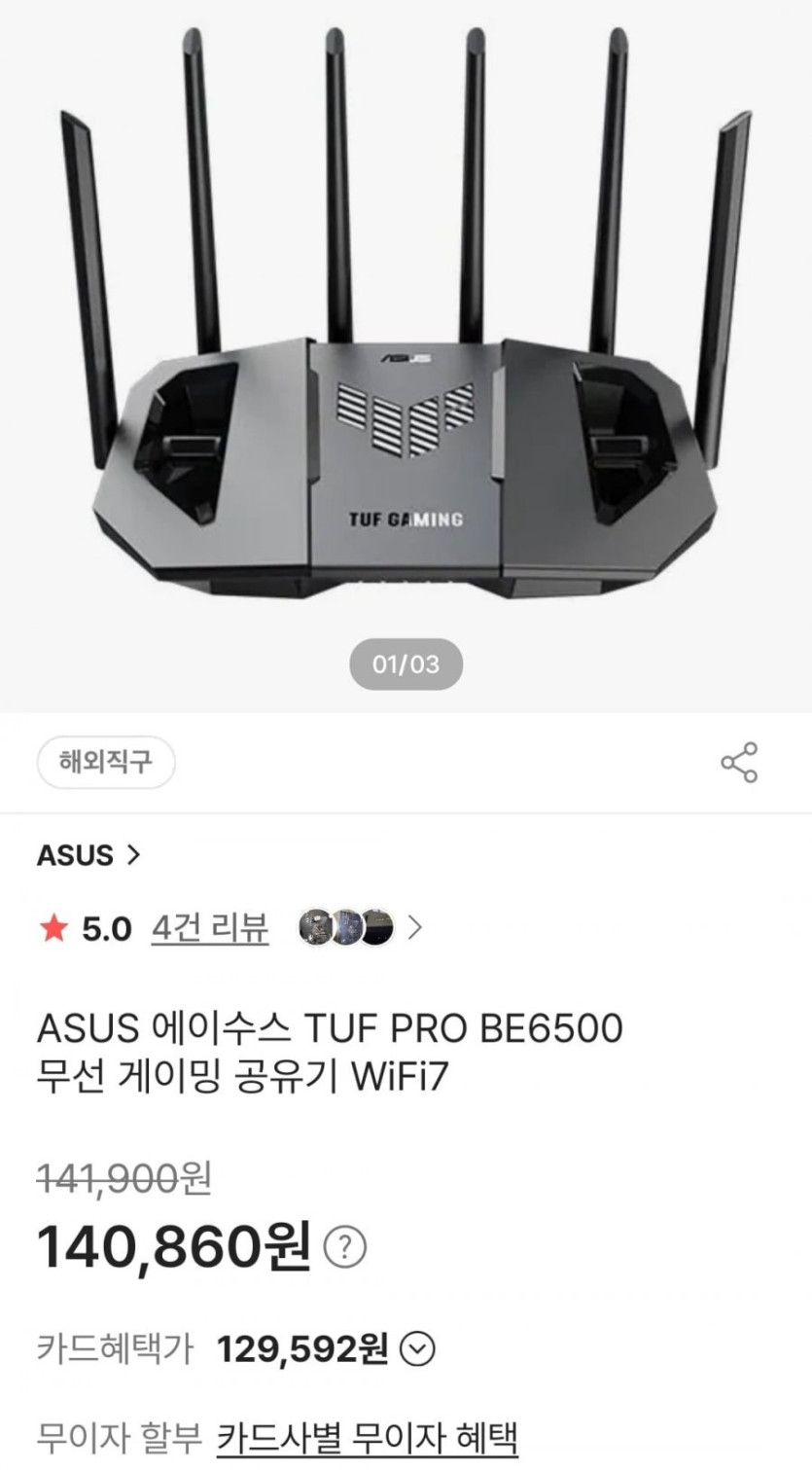Expand 카드혜택가 details
The width and height of the screenshot is (812, 1470).
418,1348
